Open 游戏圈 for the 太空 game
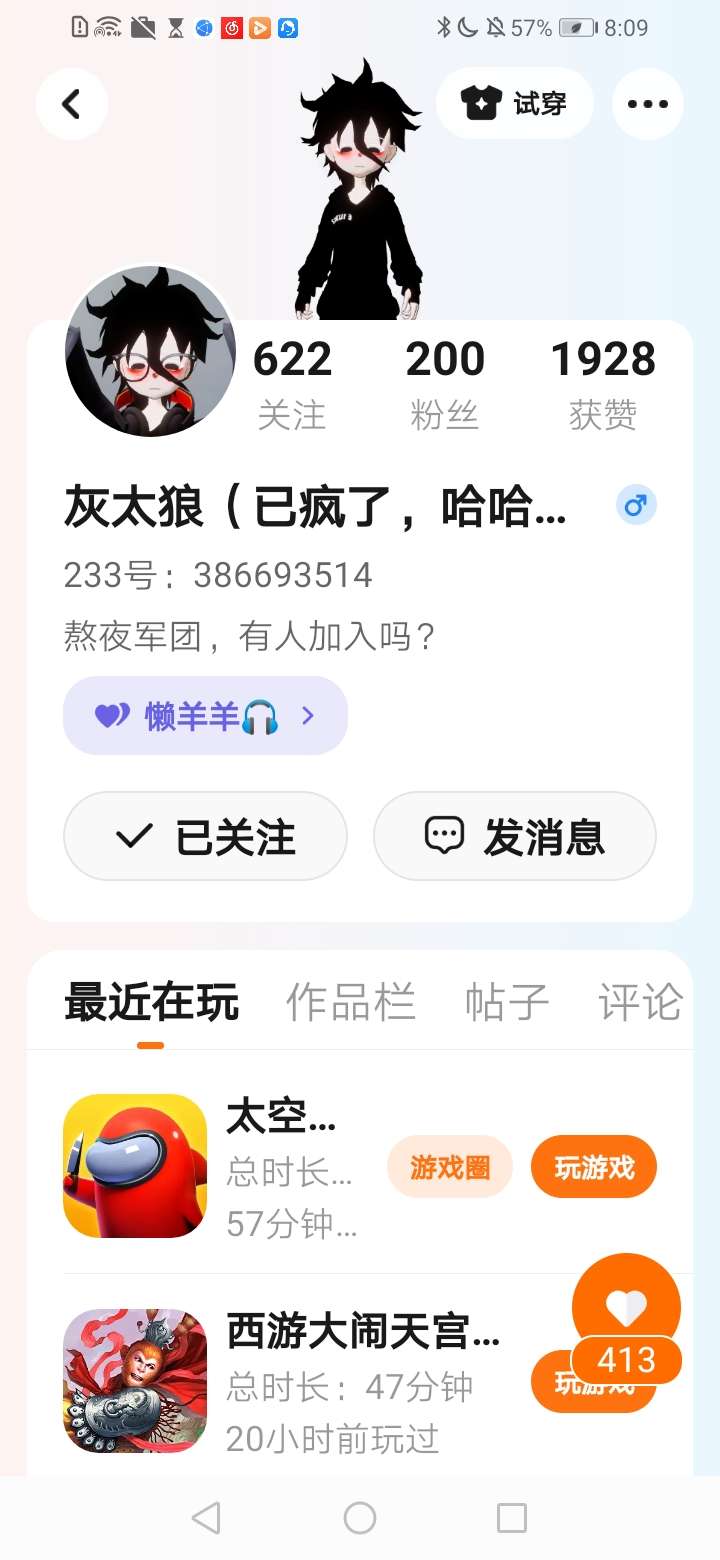 click(x=450, y=1167)
